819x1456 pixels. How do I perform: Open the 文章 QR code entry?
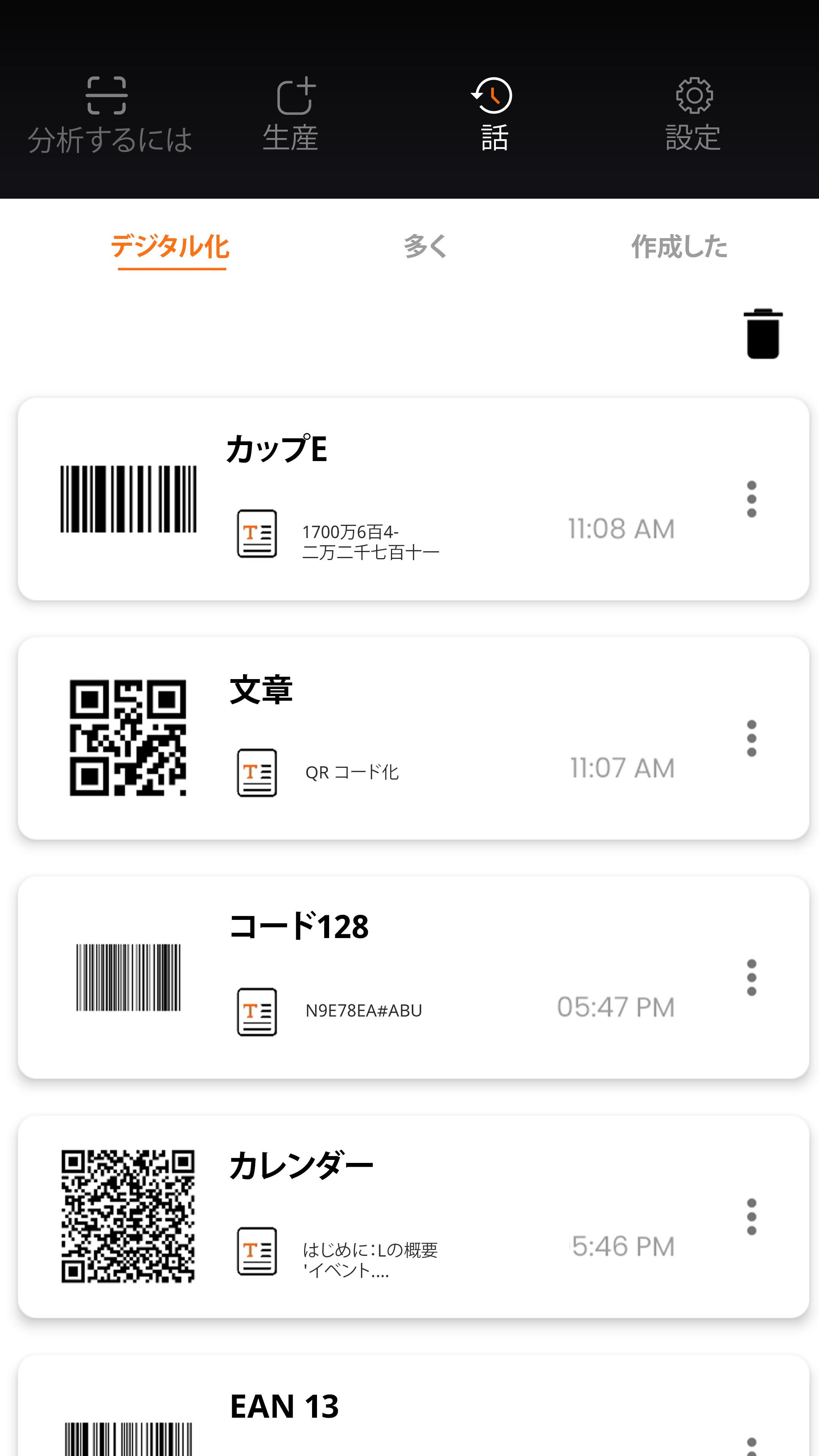[x=413, y=738]
